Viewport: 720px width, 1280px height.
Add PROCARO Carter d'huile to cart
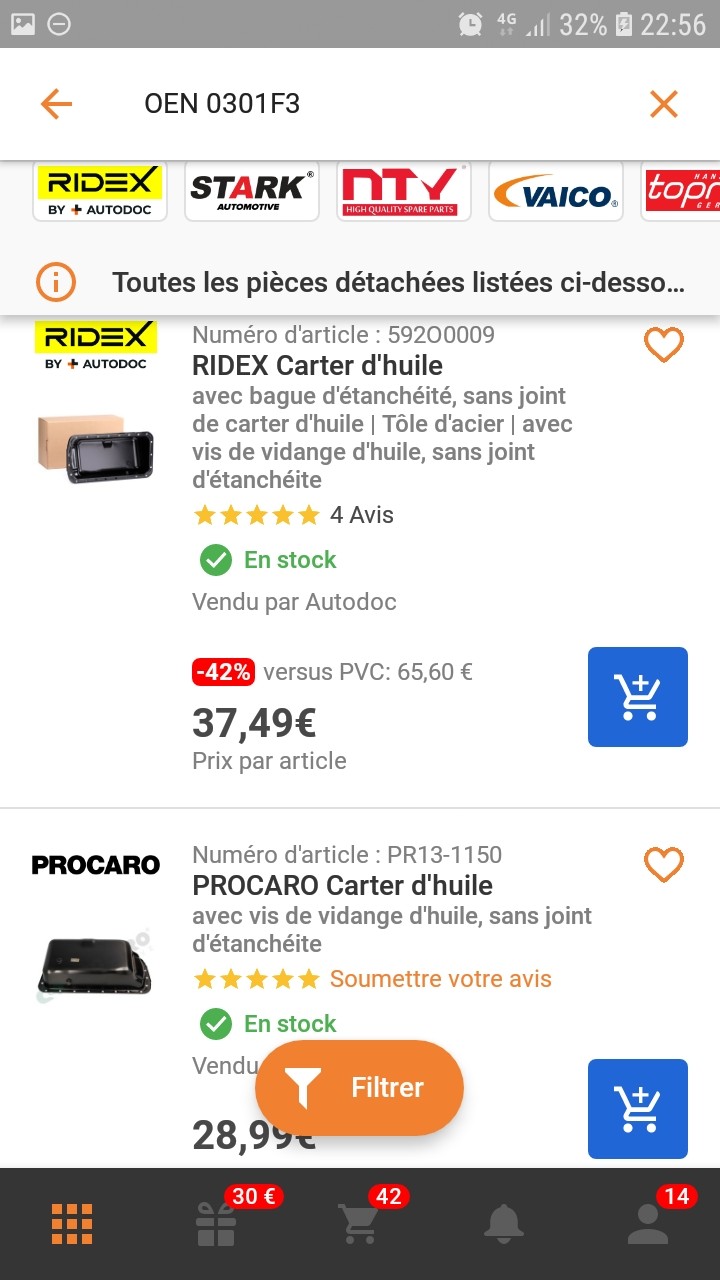[x=637, y=1108]
